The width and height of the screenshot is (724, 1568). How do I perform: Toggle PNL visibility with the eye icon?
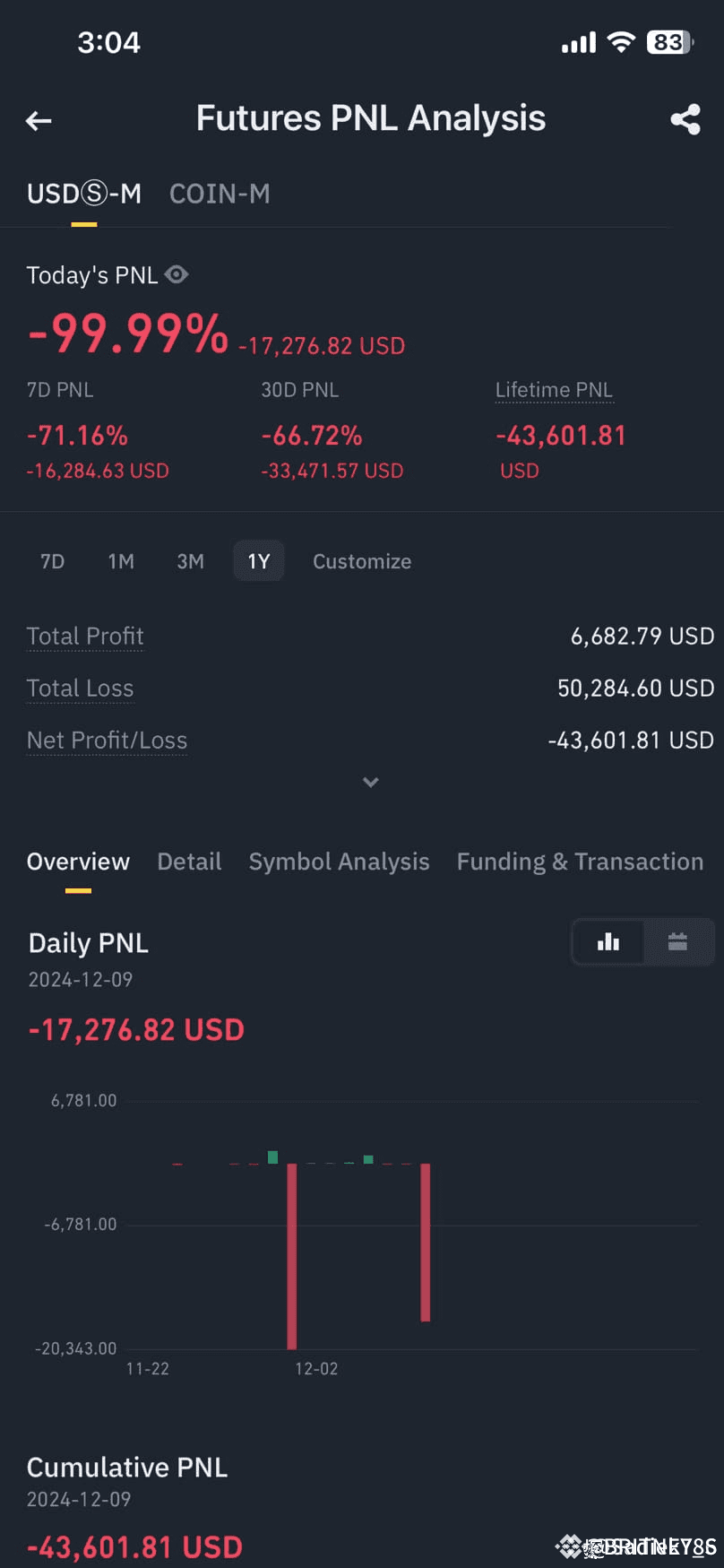[177, 275]
